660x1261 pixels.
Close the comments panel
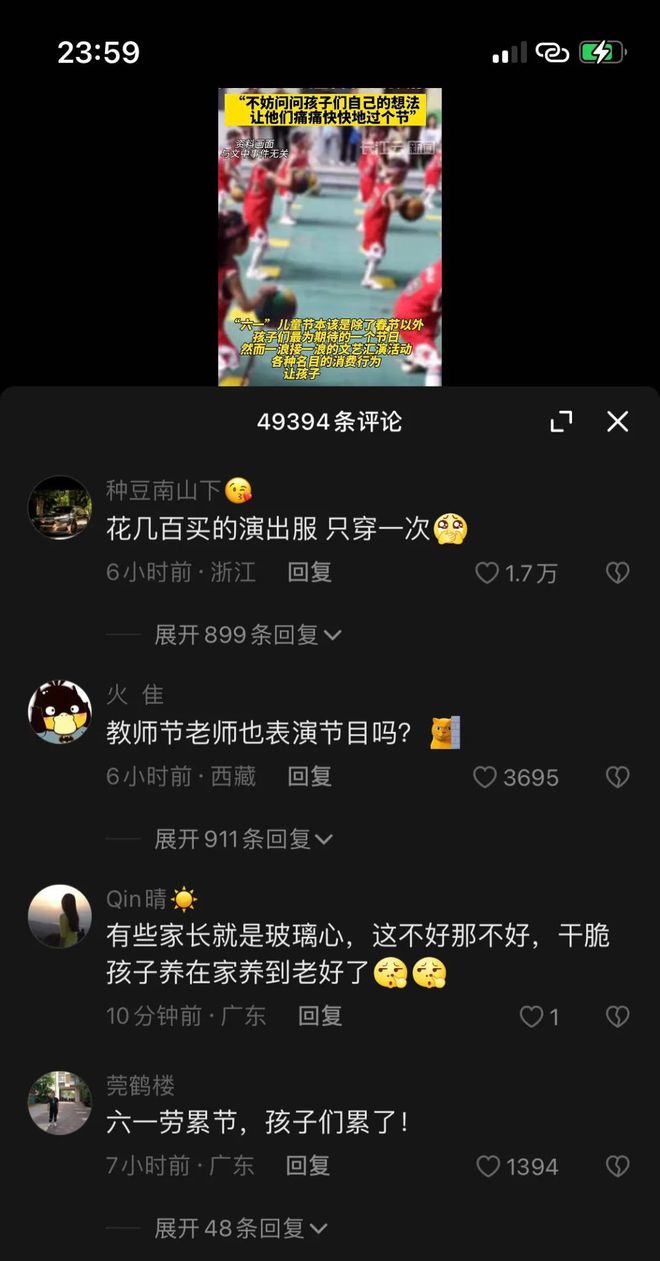[x=618, y=422]
